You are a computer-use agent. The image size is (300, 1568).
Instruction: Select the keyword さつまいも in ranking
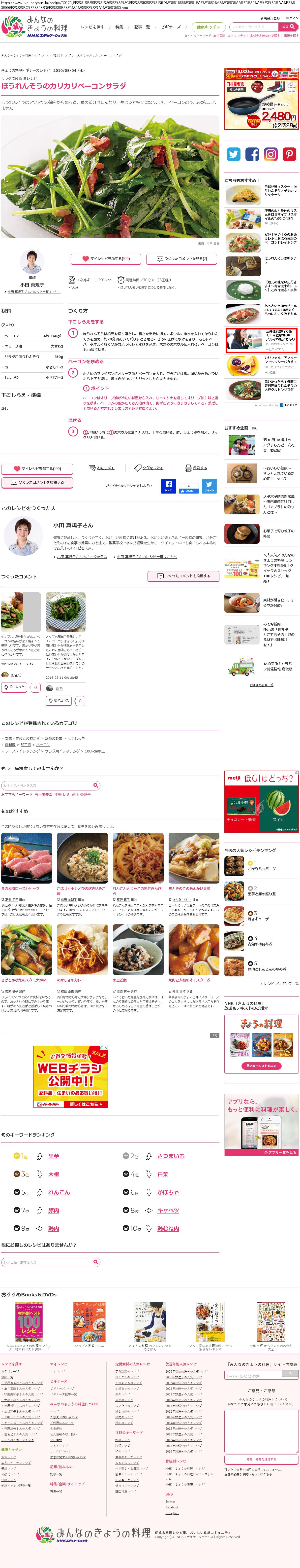coord(171,1156)
